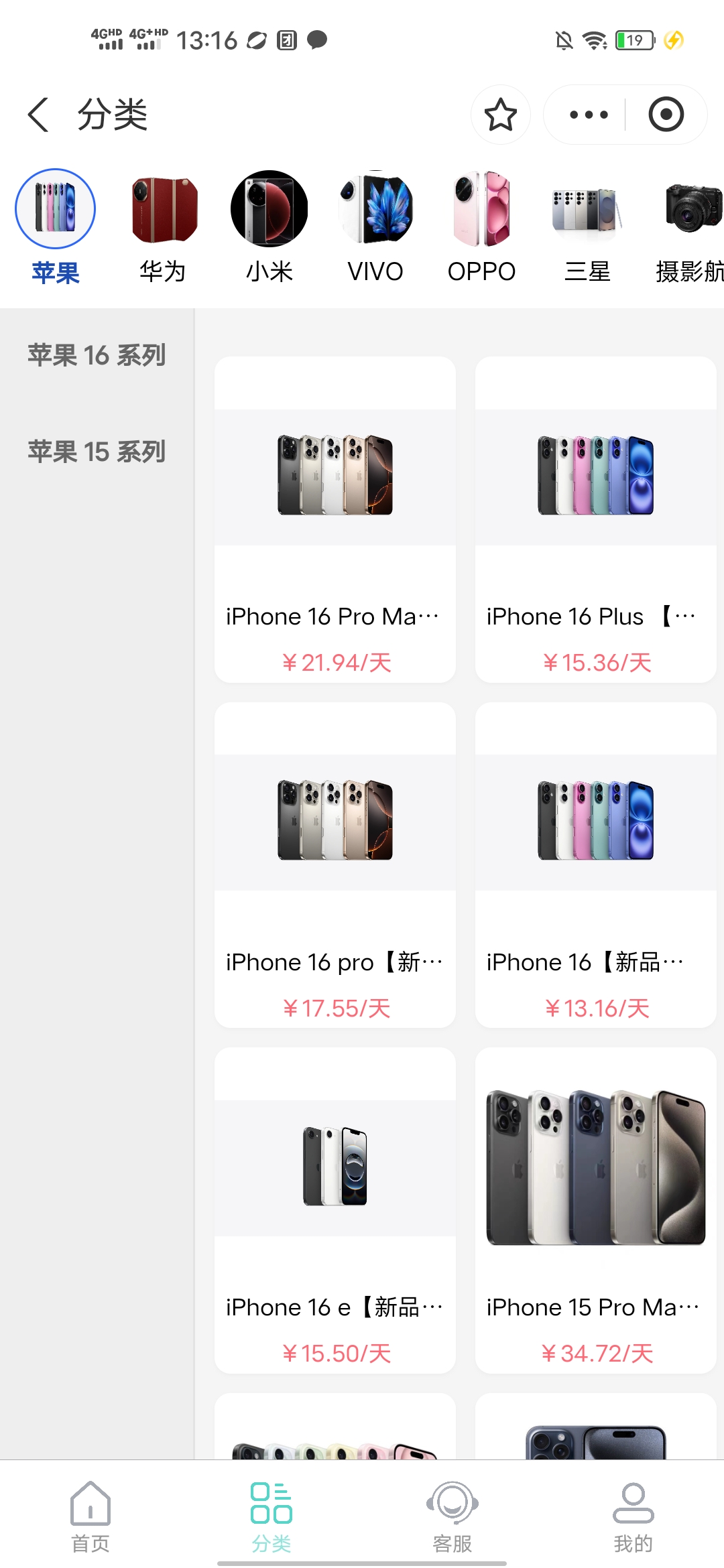Jump to 苹果 15 系列 in the sidebar
The height and width of the screenshot is (1568, 724).
tap(97, 452)
